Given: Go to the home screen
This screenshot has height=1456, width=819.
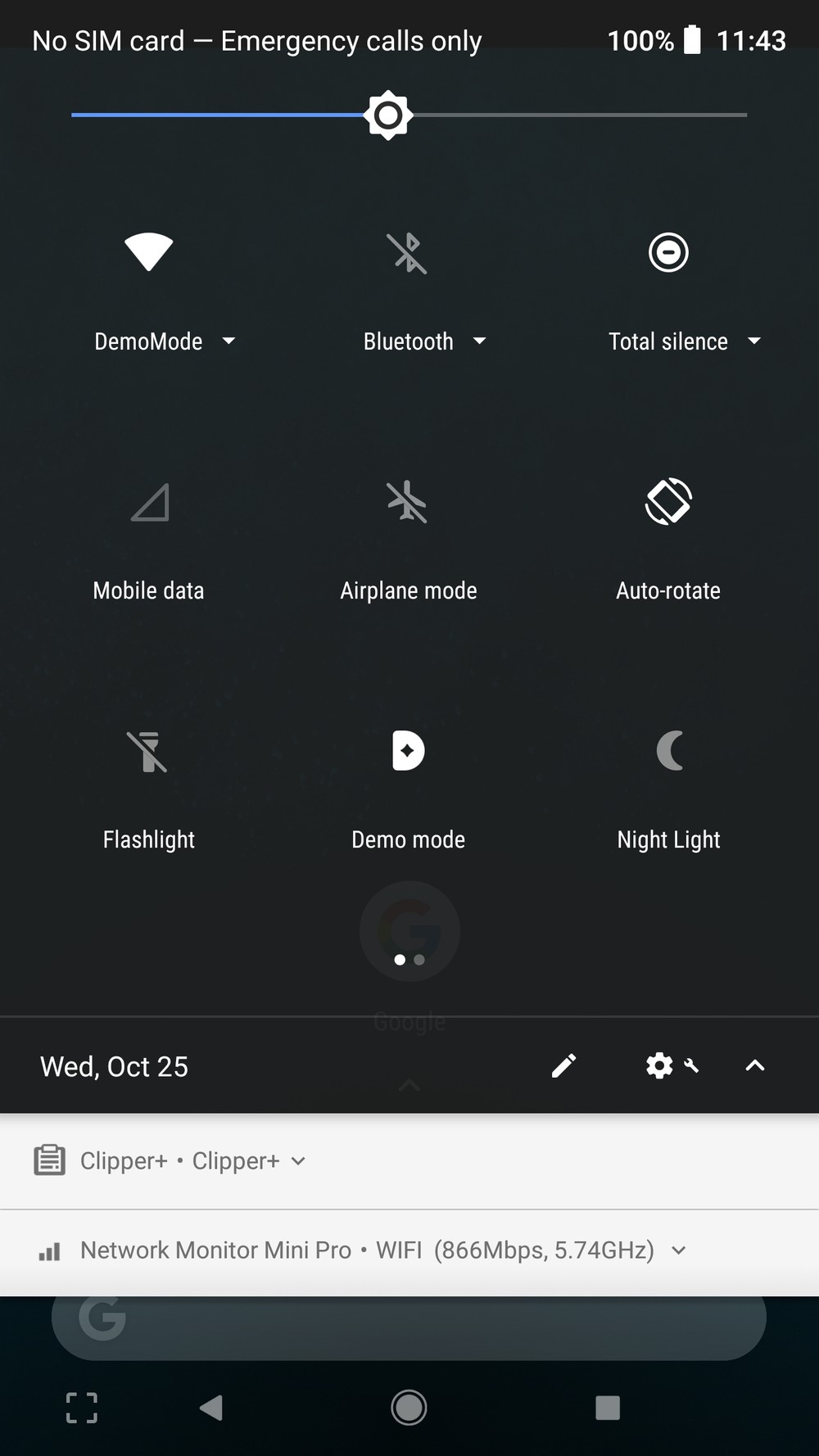Looking at the screenshot, I should (x=409, y=1408).
